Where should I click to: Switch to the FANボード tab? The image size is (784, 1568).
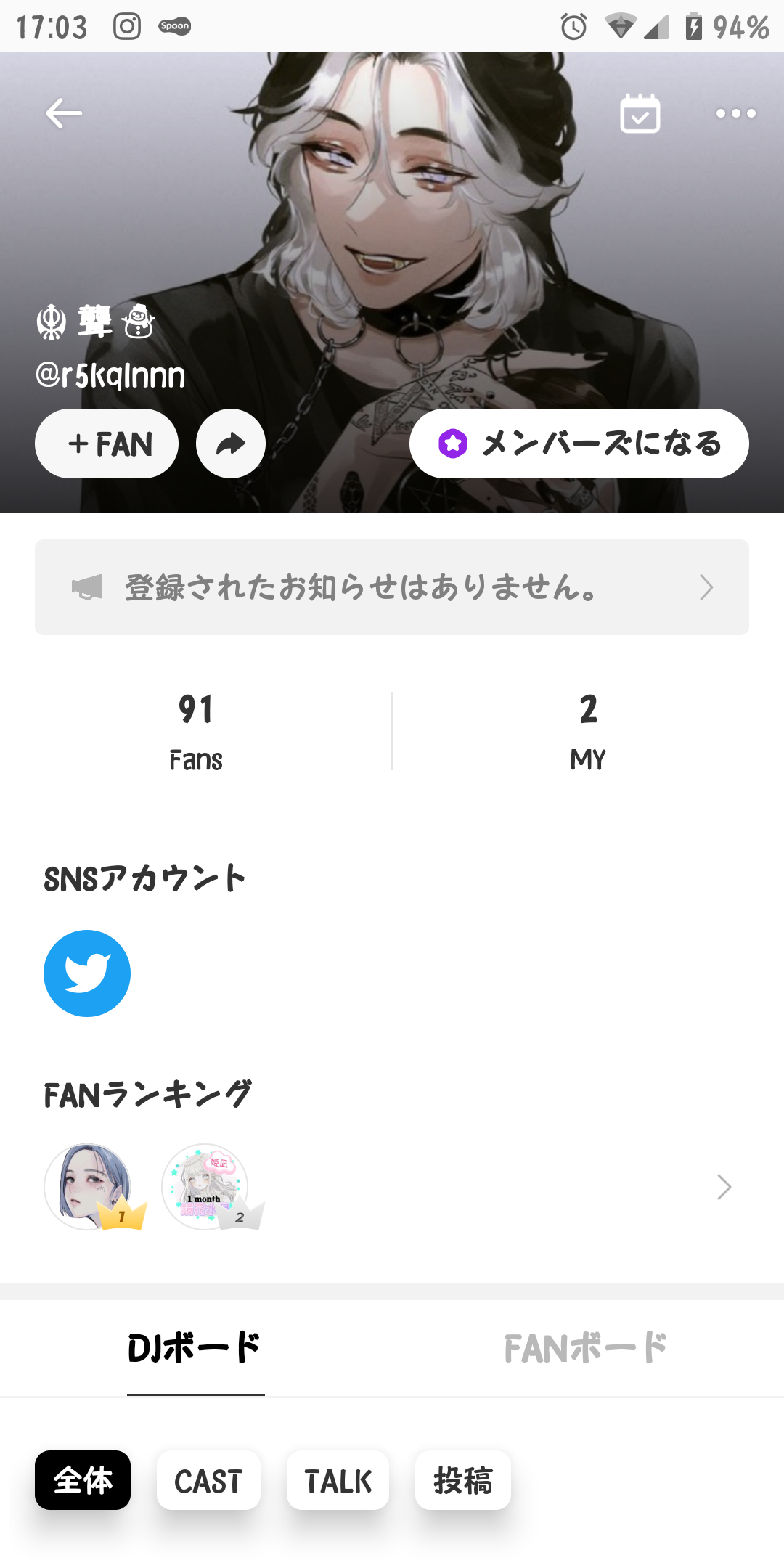click(587, 1348)
